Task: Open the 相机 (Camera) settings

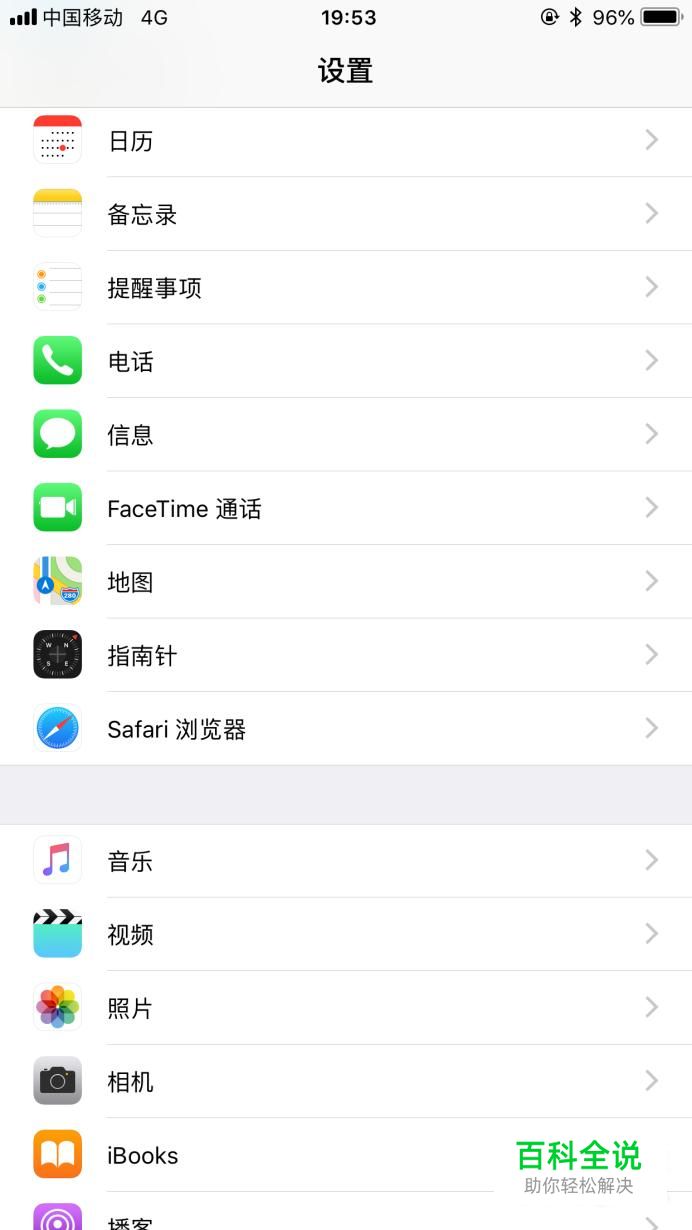Action: point(130,1082)
